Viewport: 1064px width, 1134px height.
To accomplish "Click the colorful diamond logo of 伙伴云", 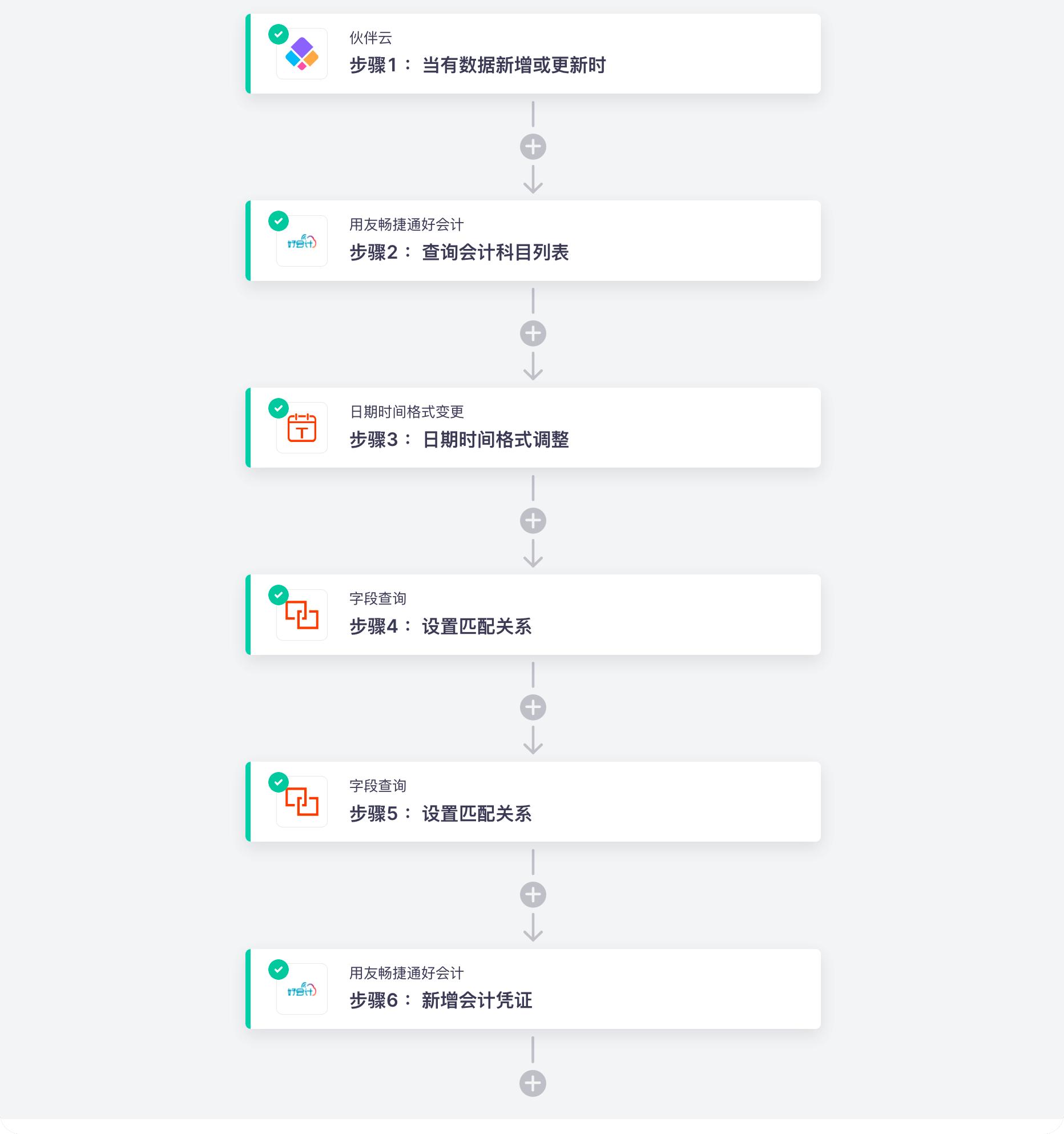I will (x=302, y=54).
